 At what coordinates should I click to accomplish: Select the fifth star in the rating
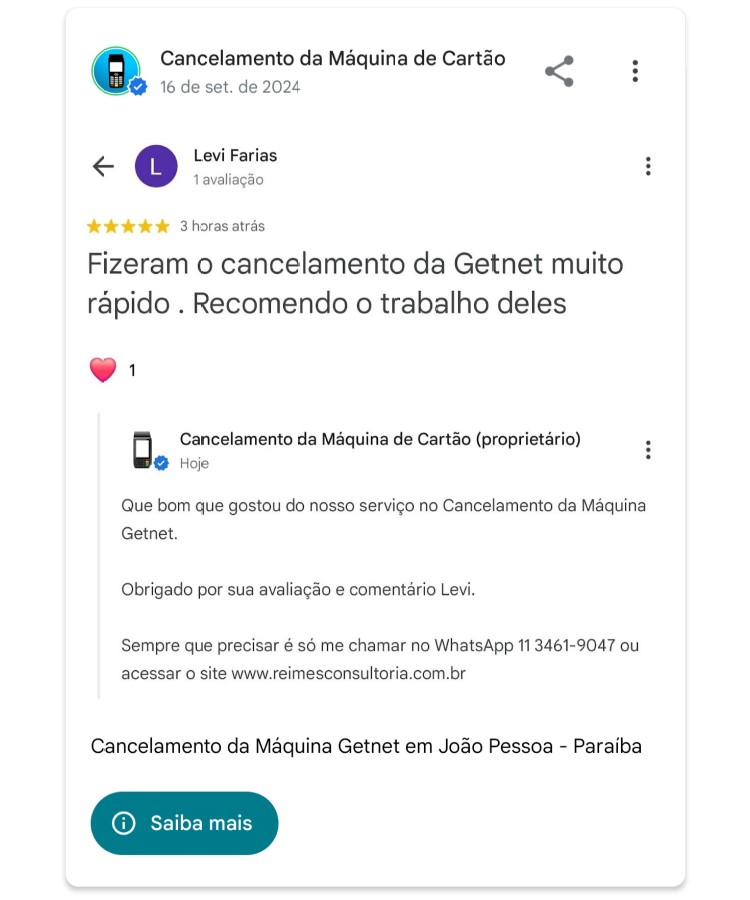[161, 226]
